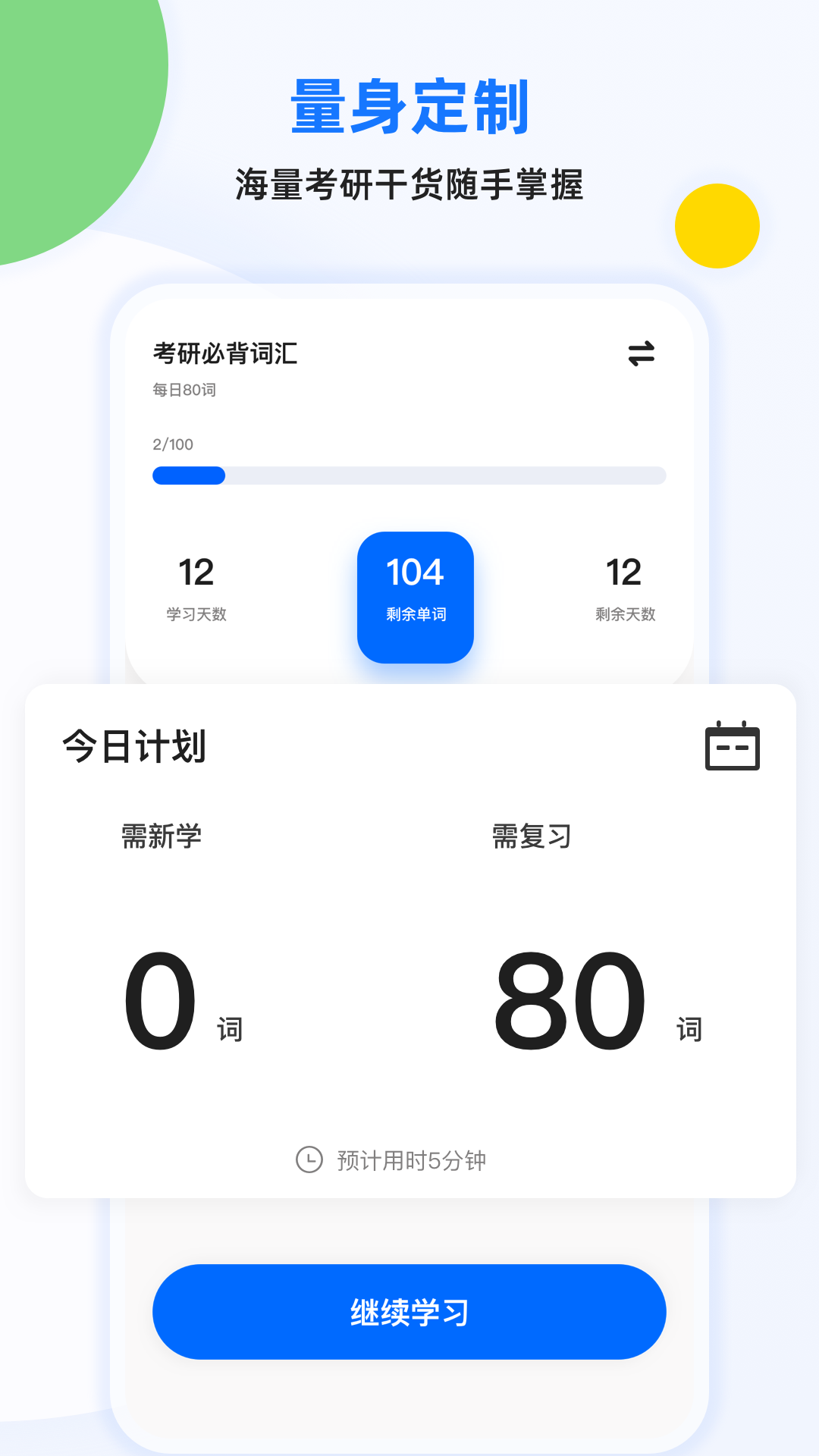The height and width of the screenshot is (1456, 819).
Task: Select the 需复习 section
Action: (x=532, y=835)
